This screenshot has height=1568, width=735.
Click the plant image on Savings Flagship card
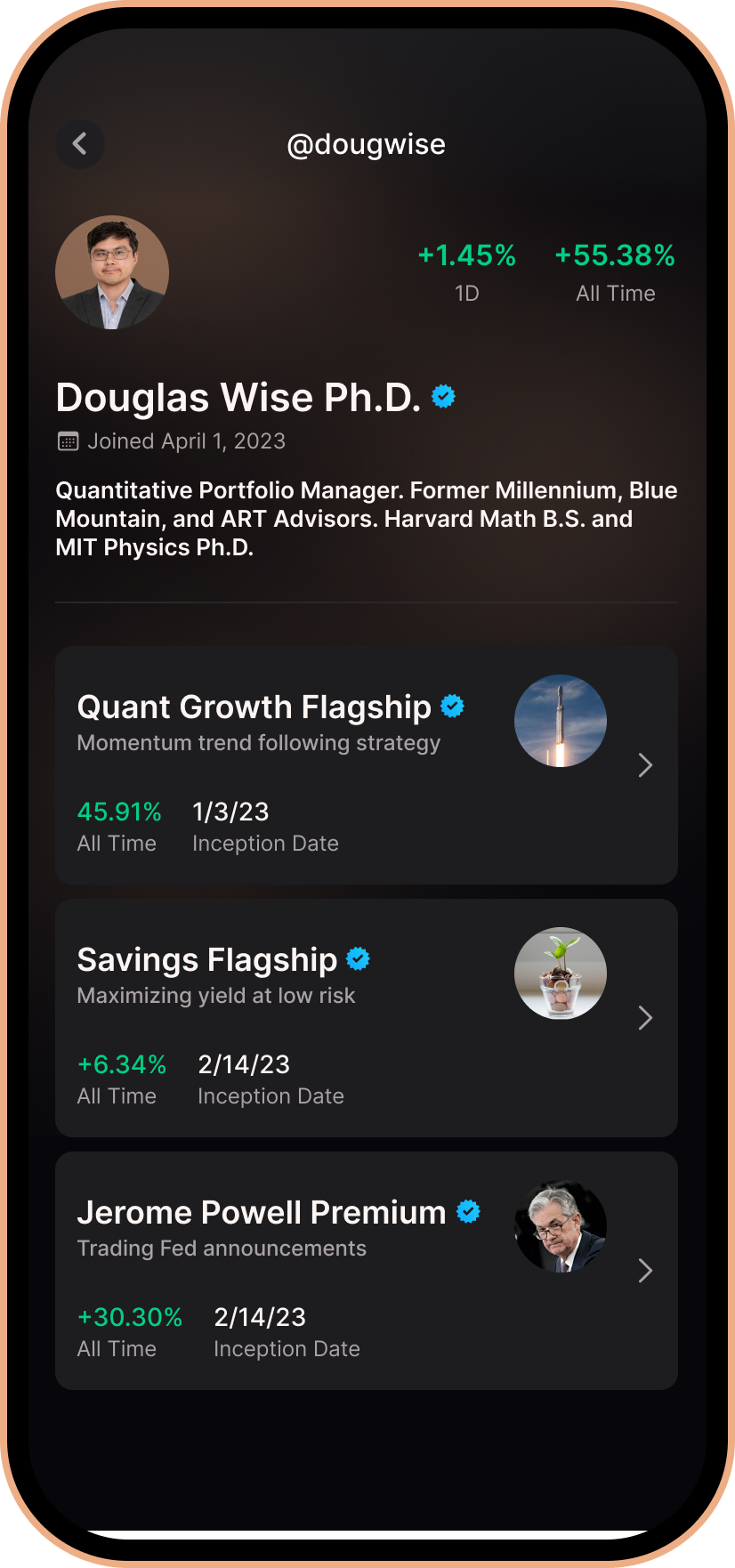[x=560, y=974]
